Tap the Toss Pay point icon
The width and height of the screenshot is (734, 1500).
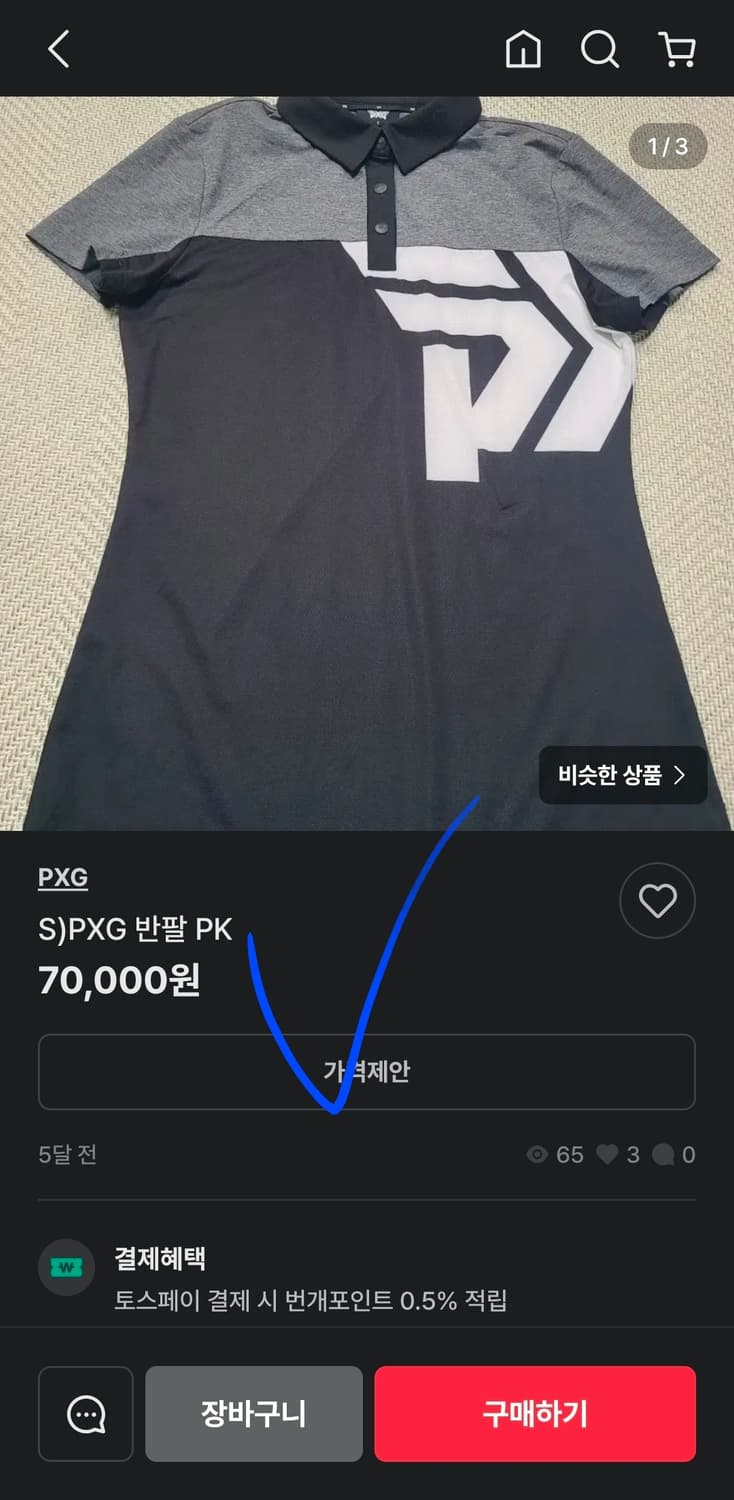coord(66,1266)
